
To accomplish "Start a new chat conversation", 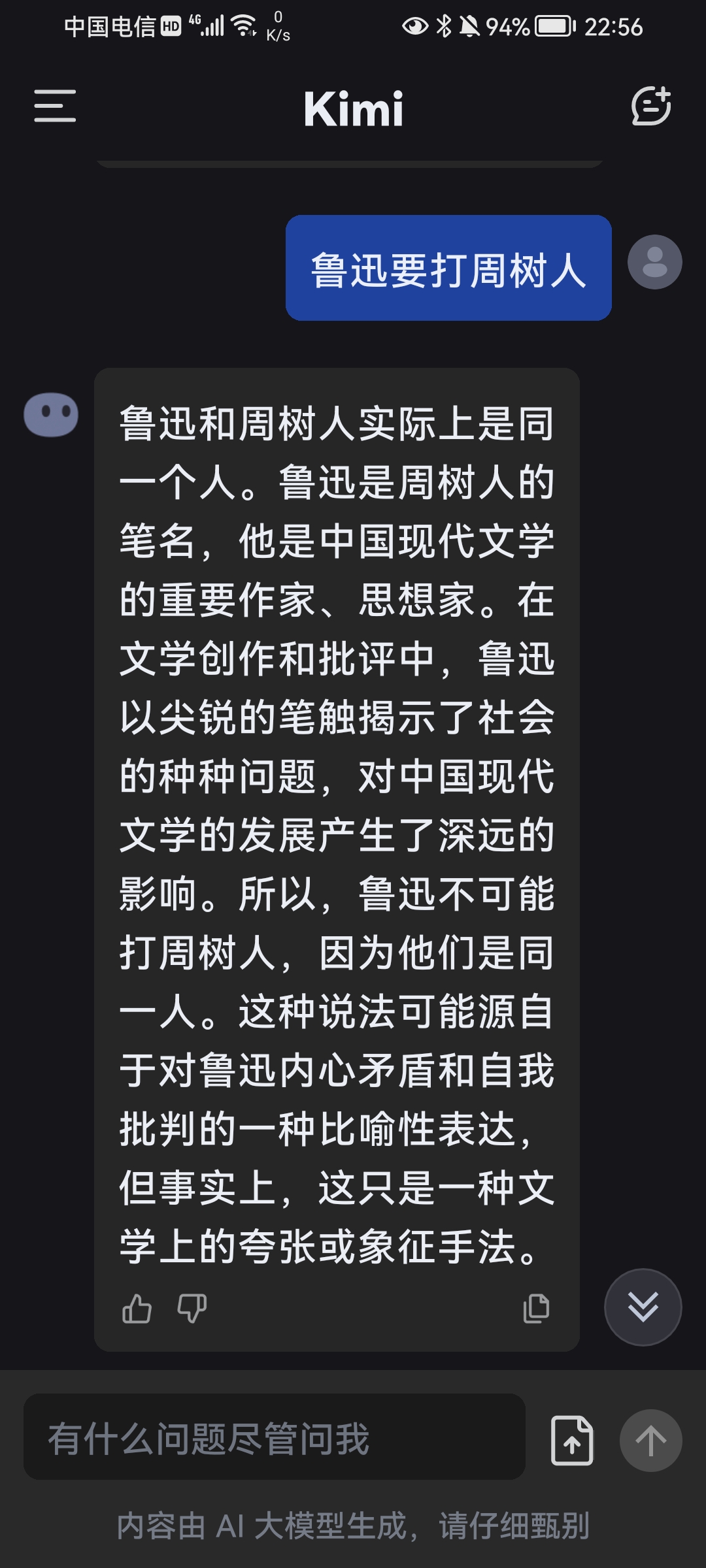I will coord(650,106).
